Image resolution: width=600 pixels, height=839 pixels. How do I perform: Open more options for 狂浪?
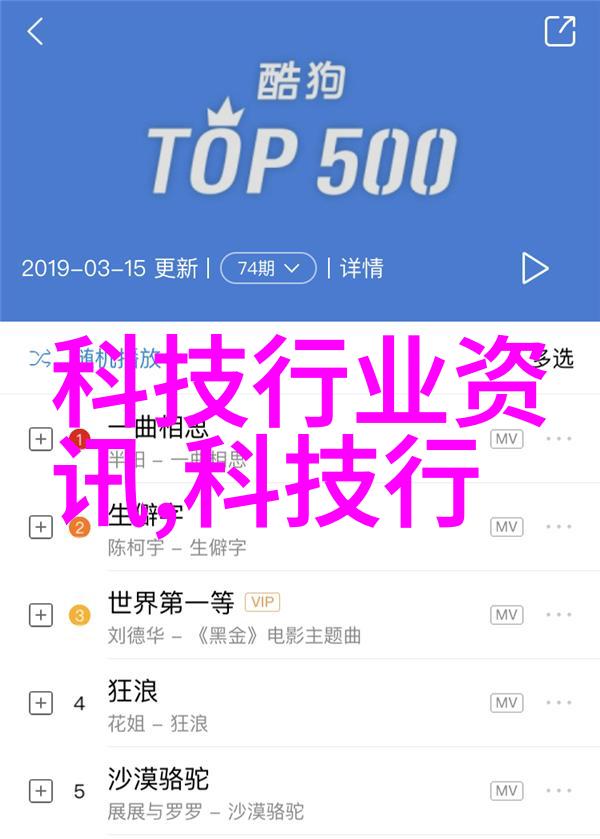click(x=560, y=703)
